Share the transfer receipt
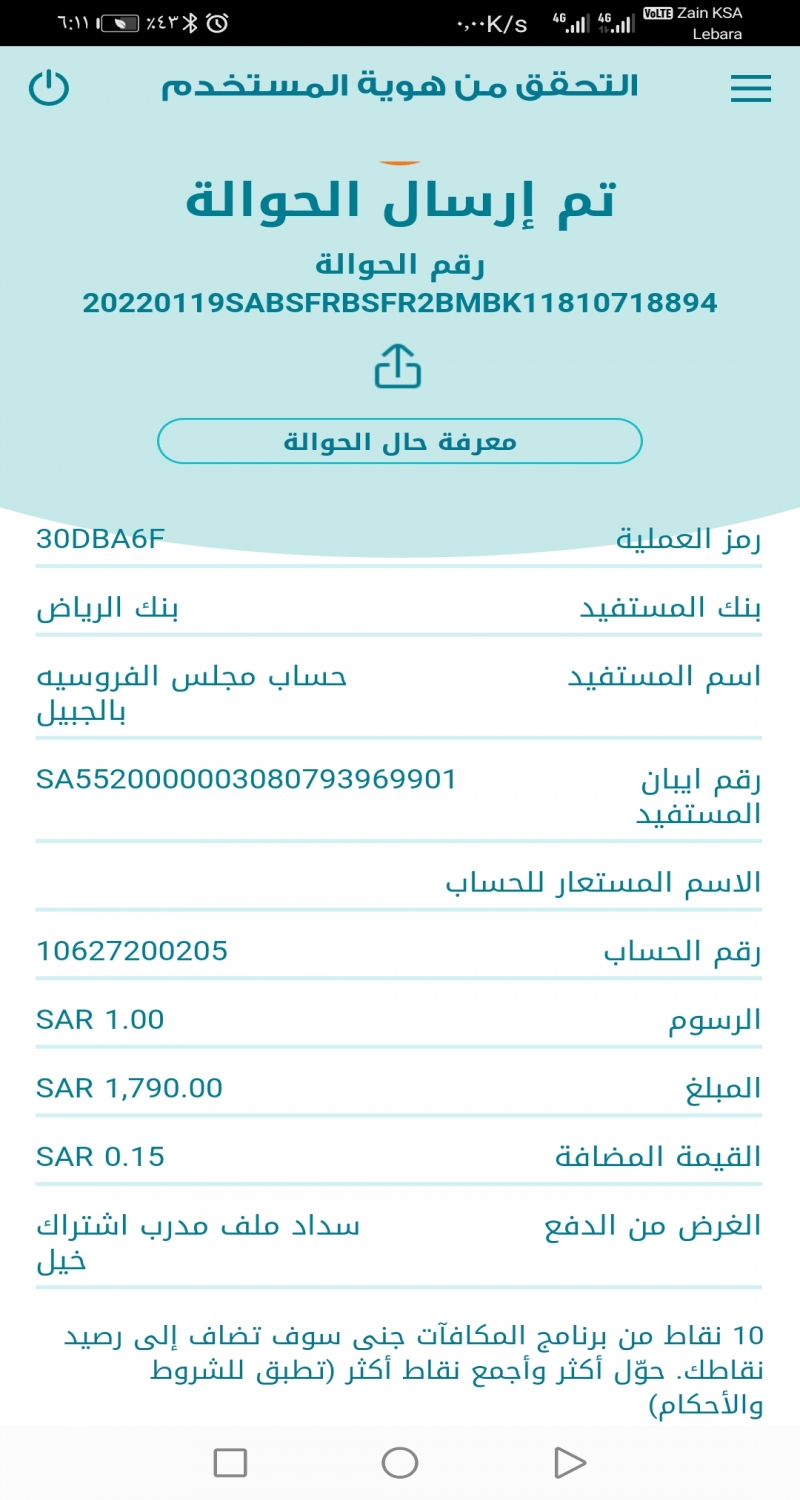This screenshot has height=1500, width=800. coord(398,367)
